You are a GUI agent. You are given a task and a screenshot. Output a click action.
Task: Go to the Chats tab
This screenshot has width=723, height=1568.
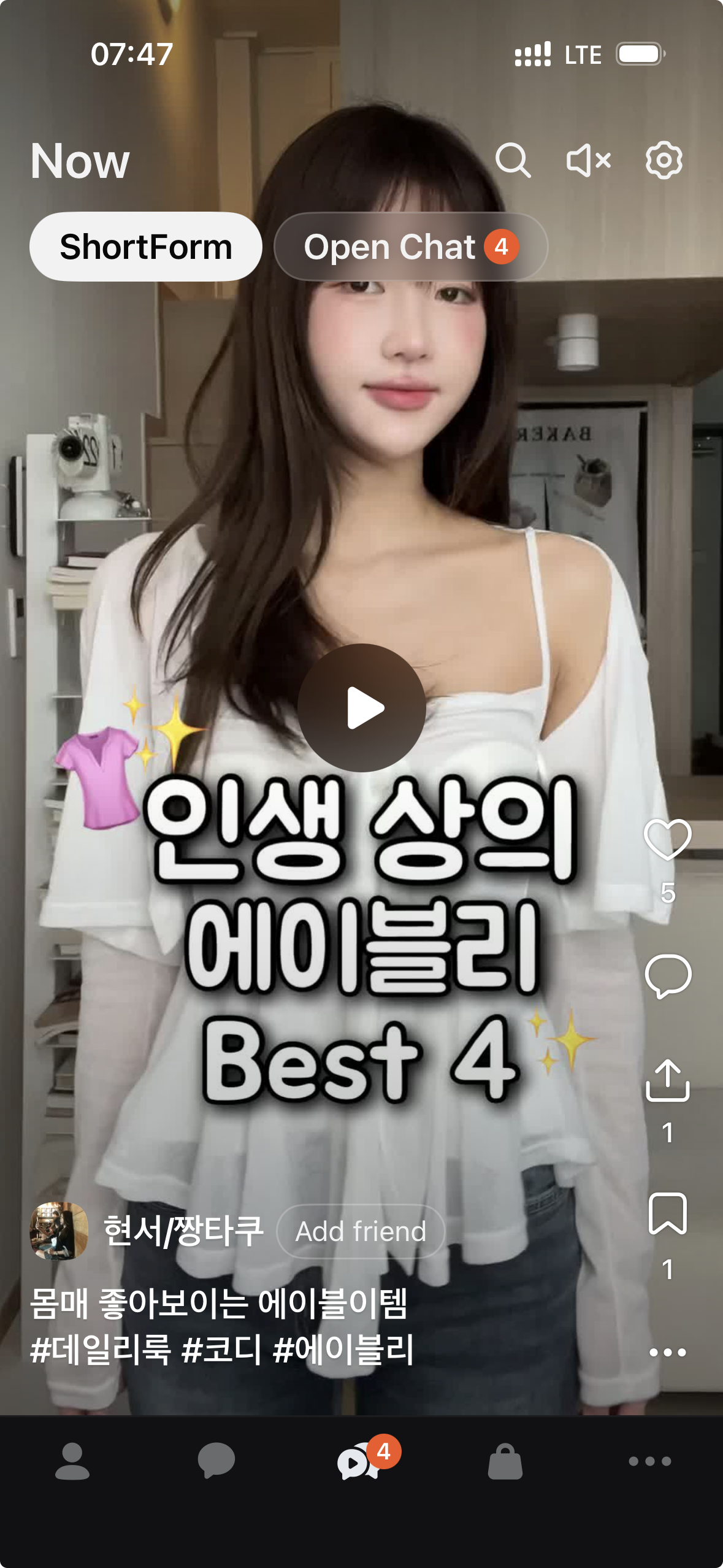216,1461
